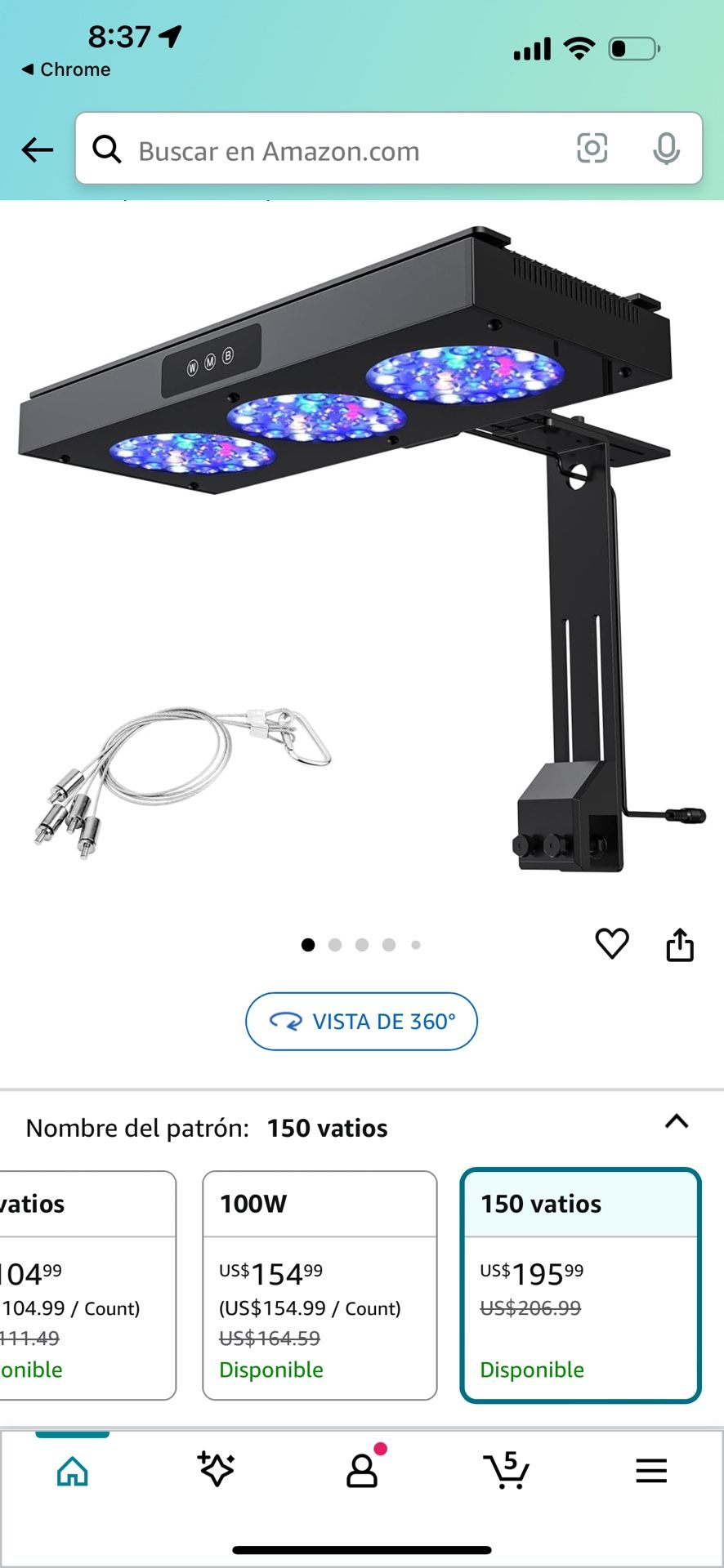
Task: Open the VISTA DE 360° view
Action: [x=361, y=1021]
